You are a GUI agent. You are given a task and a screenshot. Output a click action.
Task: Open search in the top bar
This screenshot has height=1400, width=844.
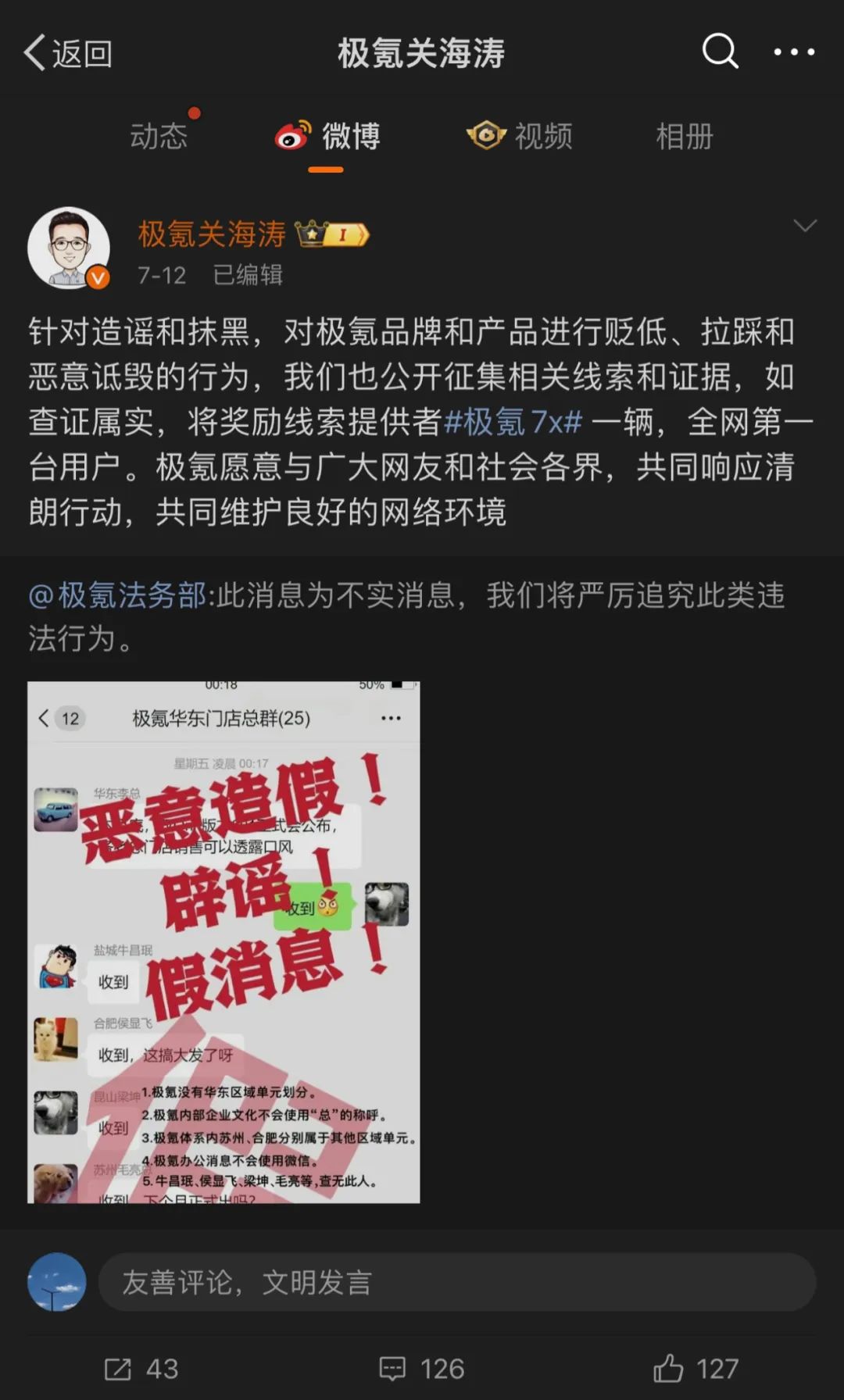720,52
